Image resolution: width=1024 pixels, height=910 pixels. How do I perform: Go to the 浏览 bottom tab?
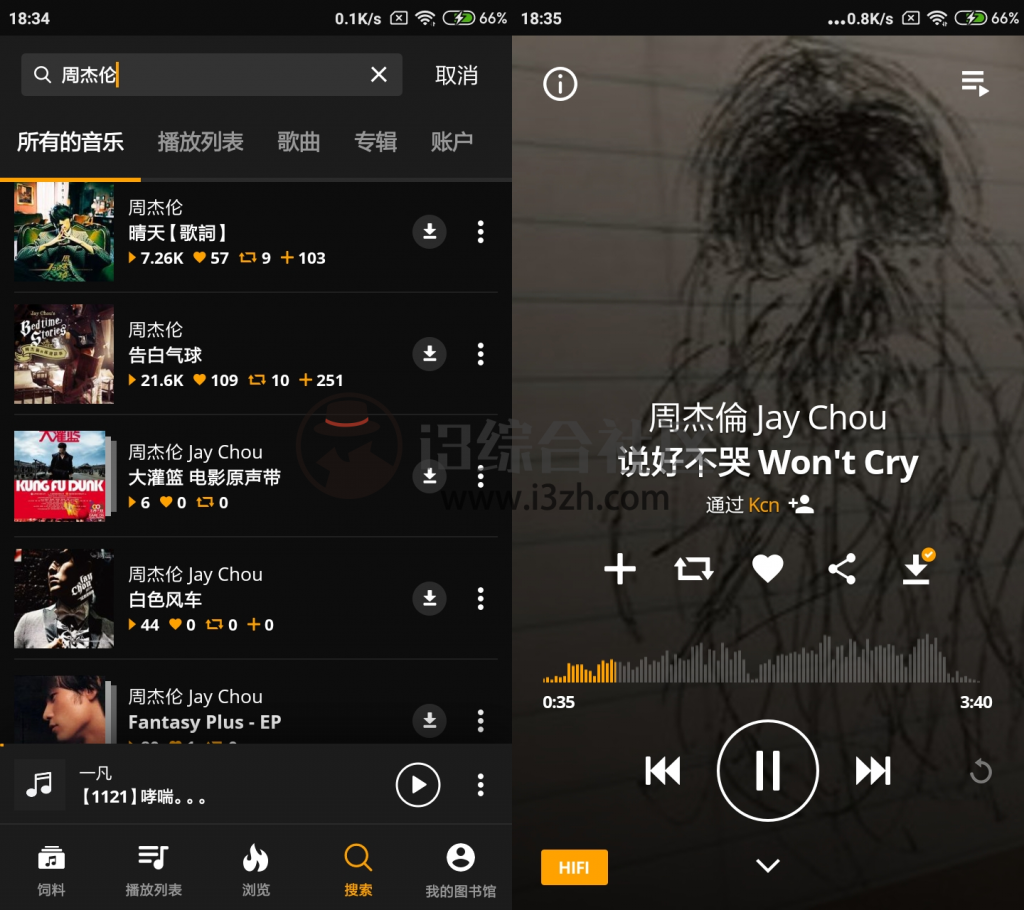click(x=256, y=869)
